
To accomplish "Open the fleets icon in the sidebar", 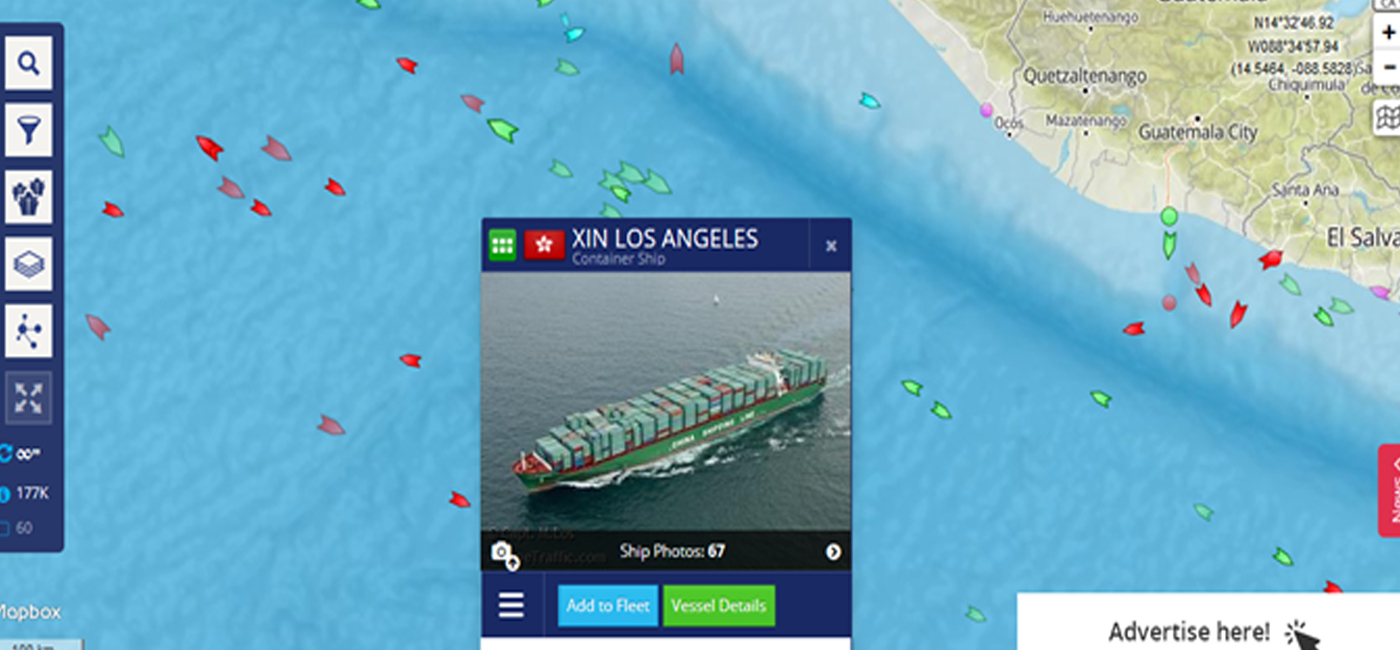I will [28, 197].
